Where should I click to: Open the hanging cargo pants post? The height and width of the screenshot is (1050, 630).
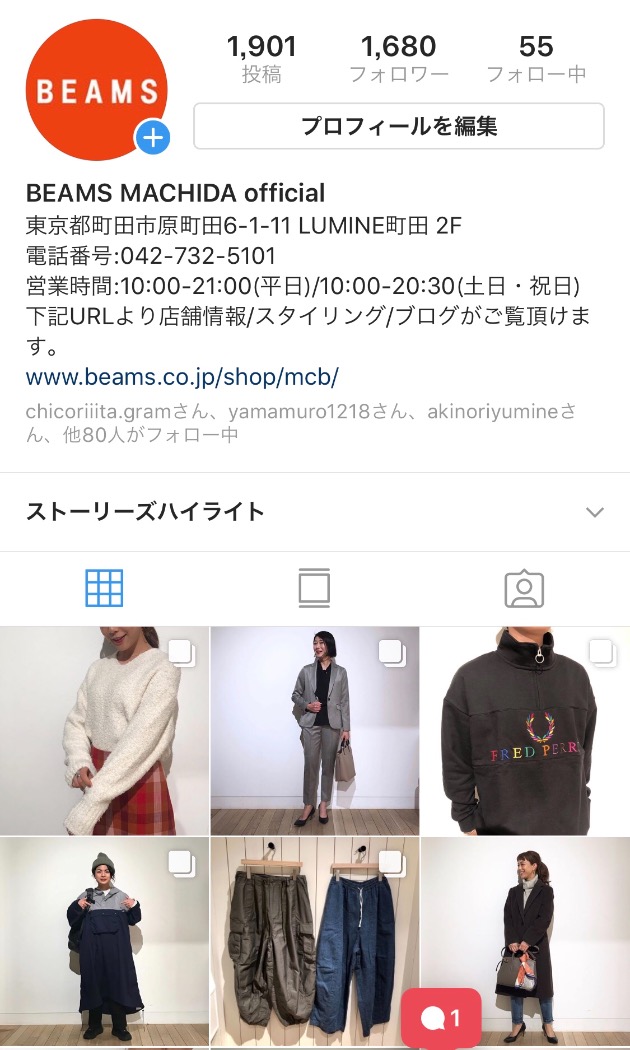[314, 942]
